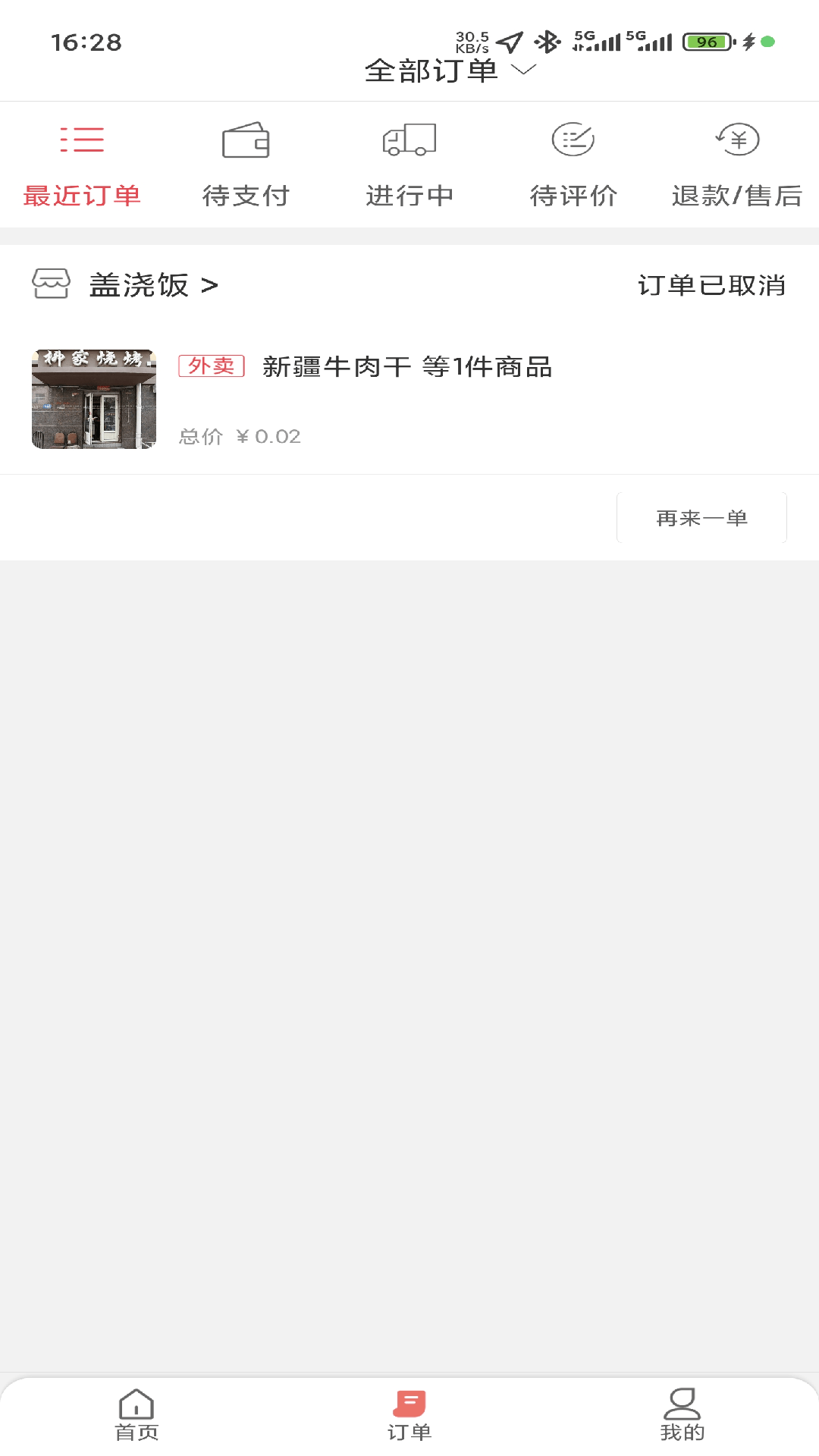Screen dimensions: 819x1456
Task: Open the 新疆牛肉干 order details
Action: pyautogui.click(x=407, y=369)
